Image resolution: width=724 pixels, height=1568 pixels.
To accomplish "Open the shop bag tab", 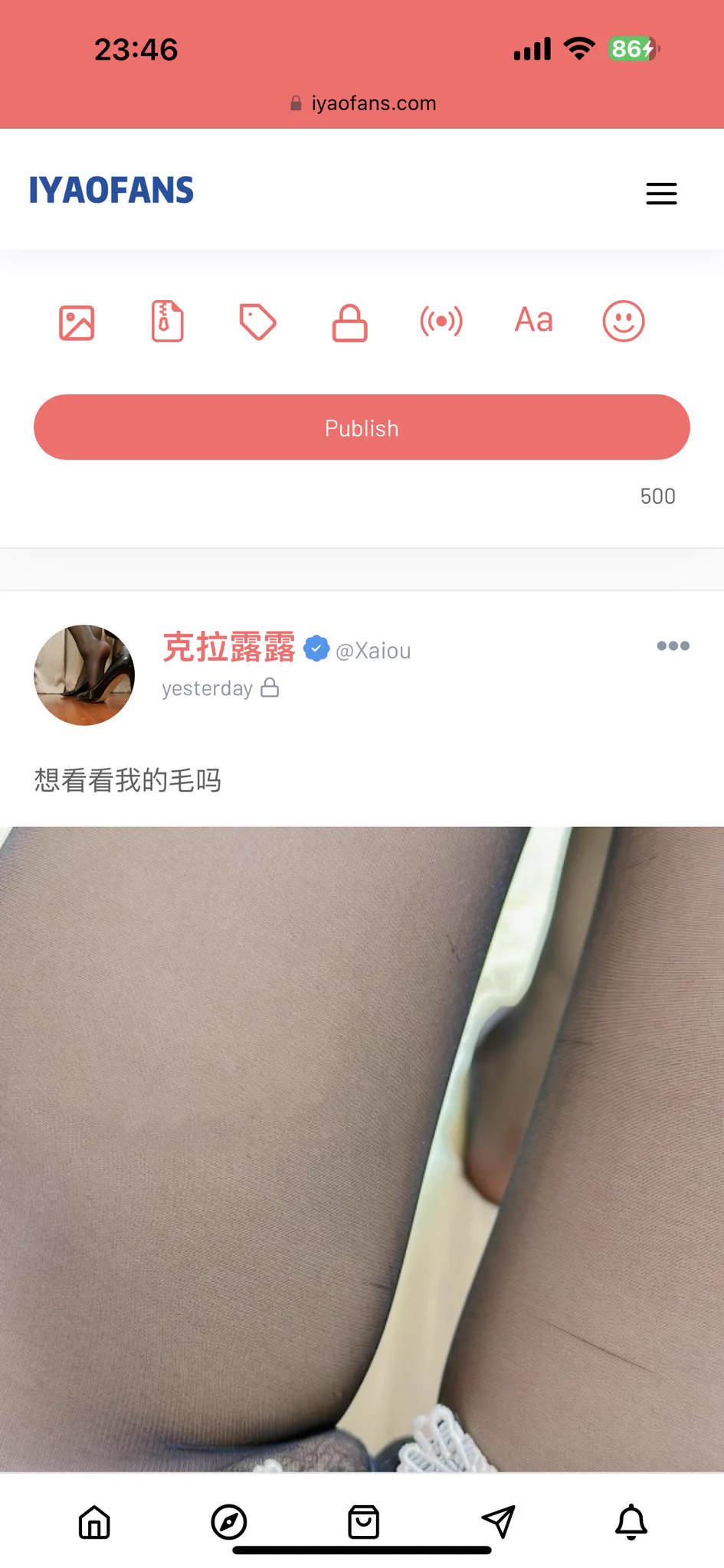I will (363, 1522).
